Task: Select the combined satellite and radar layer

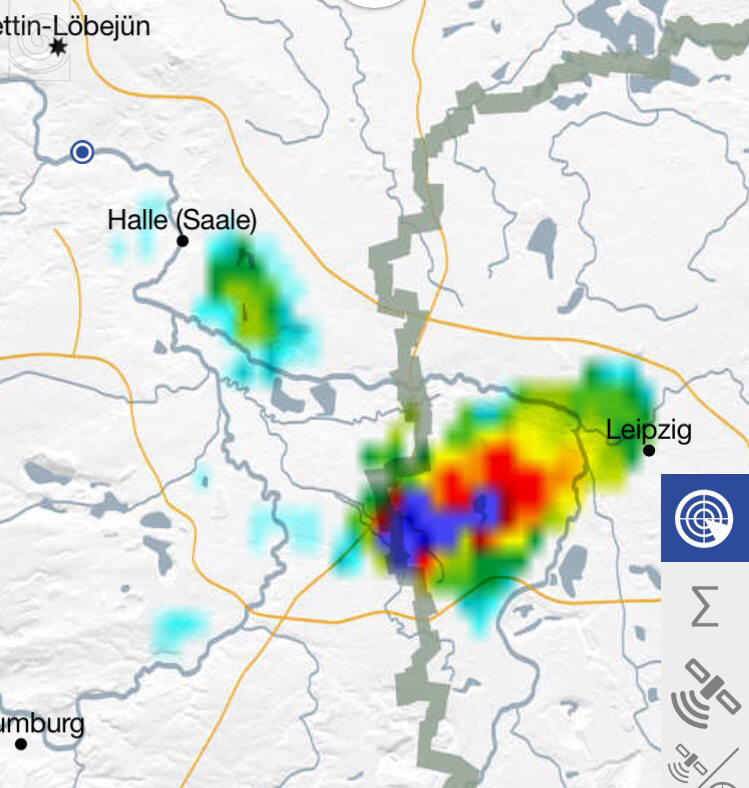Action: pyautogui.click(x=705, y=766)
